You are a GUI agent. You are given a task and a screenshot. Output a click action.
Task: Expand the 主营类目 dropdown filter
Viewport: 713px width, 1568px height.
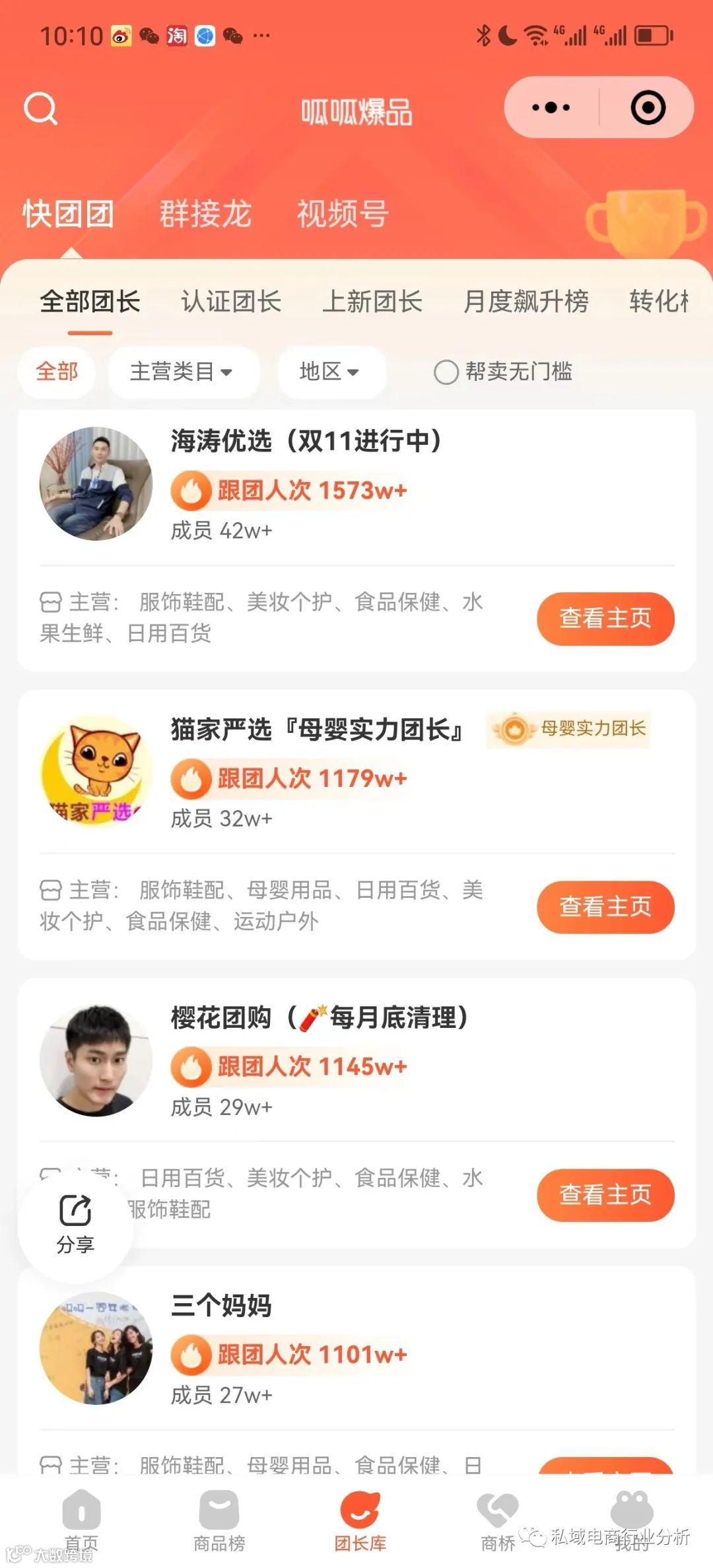(182, 372)
